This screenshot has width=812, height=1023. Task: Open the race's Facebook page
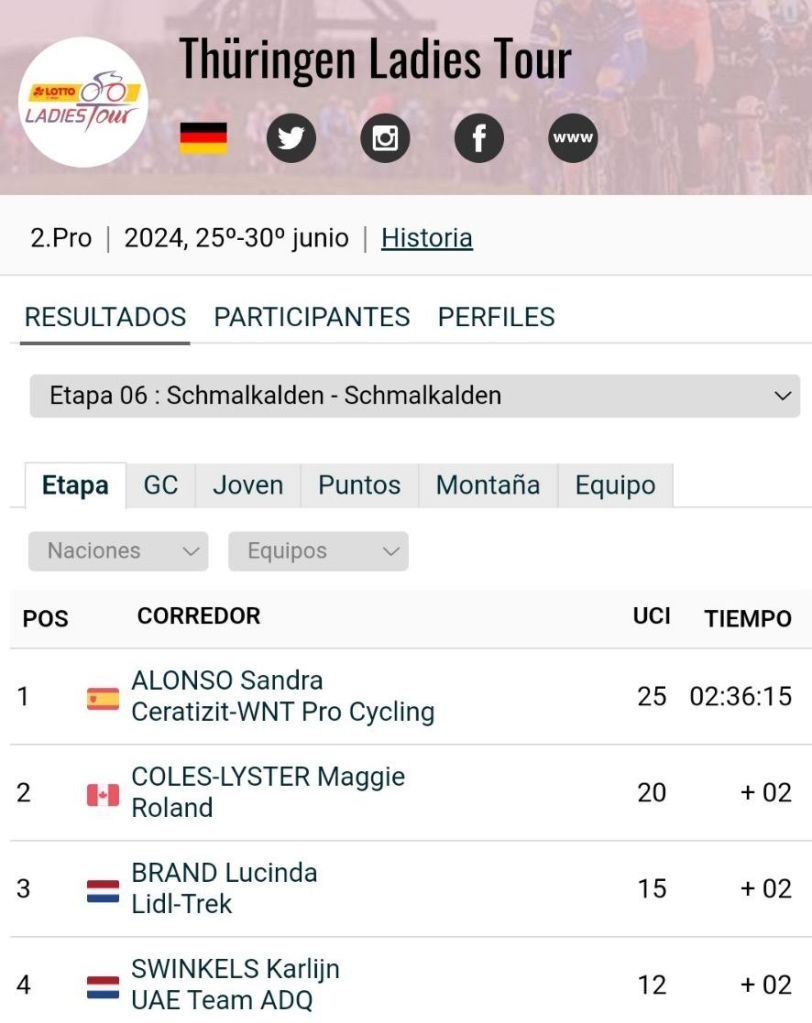(479, 138)
